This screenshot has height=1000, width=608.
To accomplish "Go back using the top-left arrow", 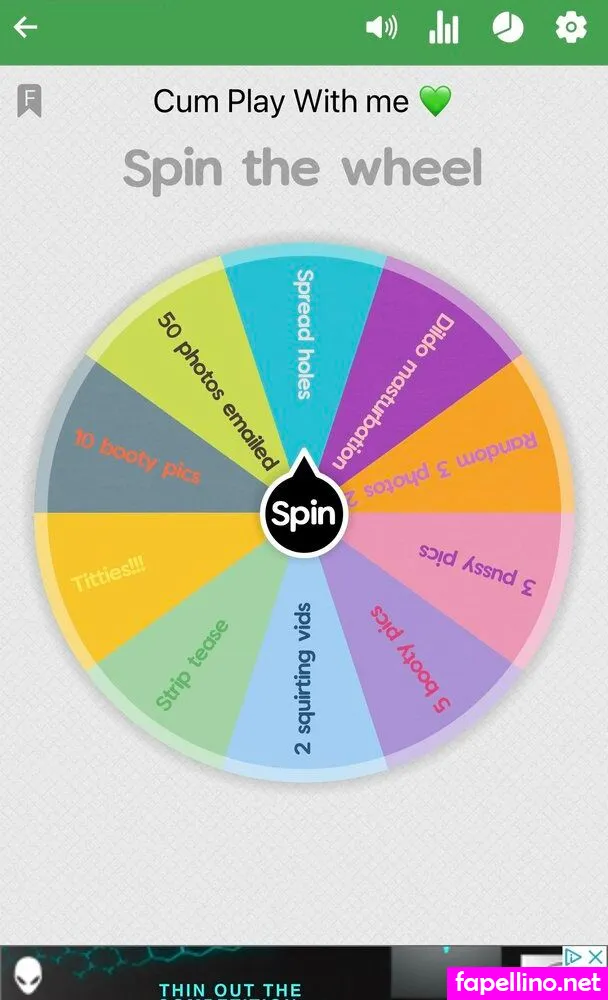I will pos(25,27).
